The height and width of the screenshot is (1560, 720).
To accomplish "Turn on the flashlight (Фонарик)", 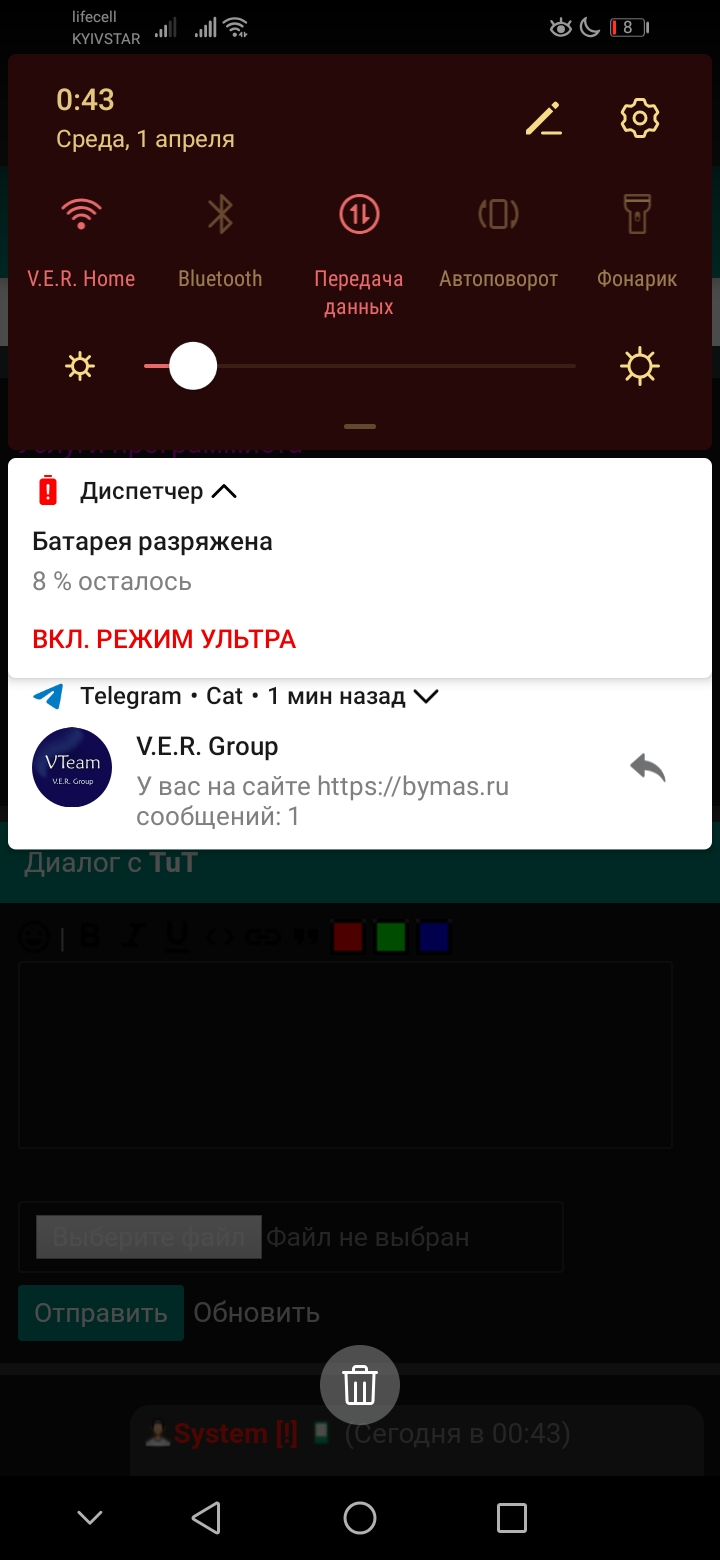I will [x=637, y=215].
